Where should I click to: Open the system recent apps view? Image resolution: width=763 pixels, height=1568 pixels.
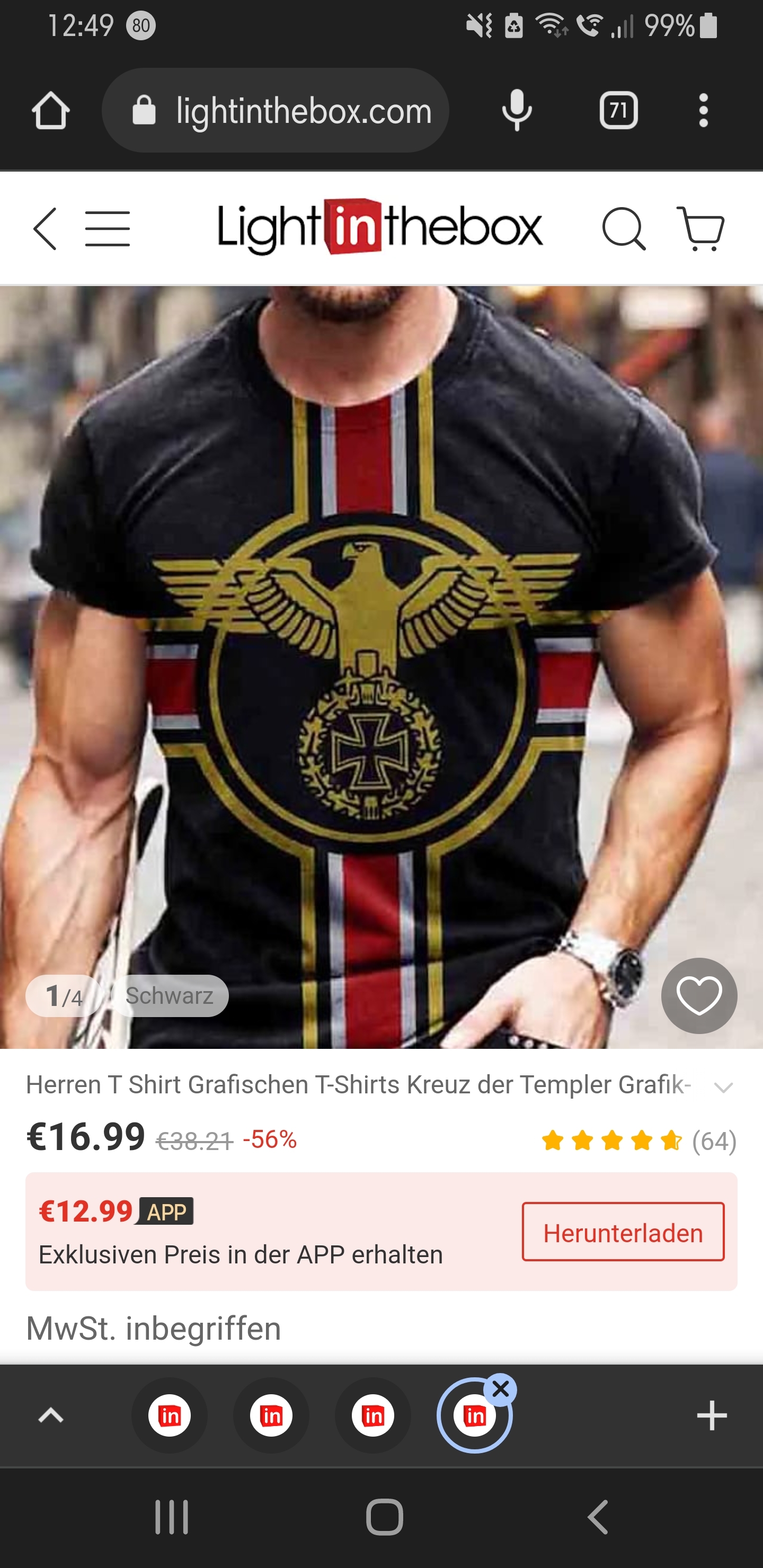click(171, 1517)
